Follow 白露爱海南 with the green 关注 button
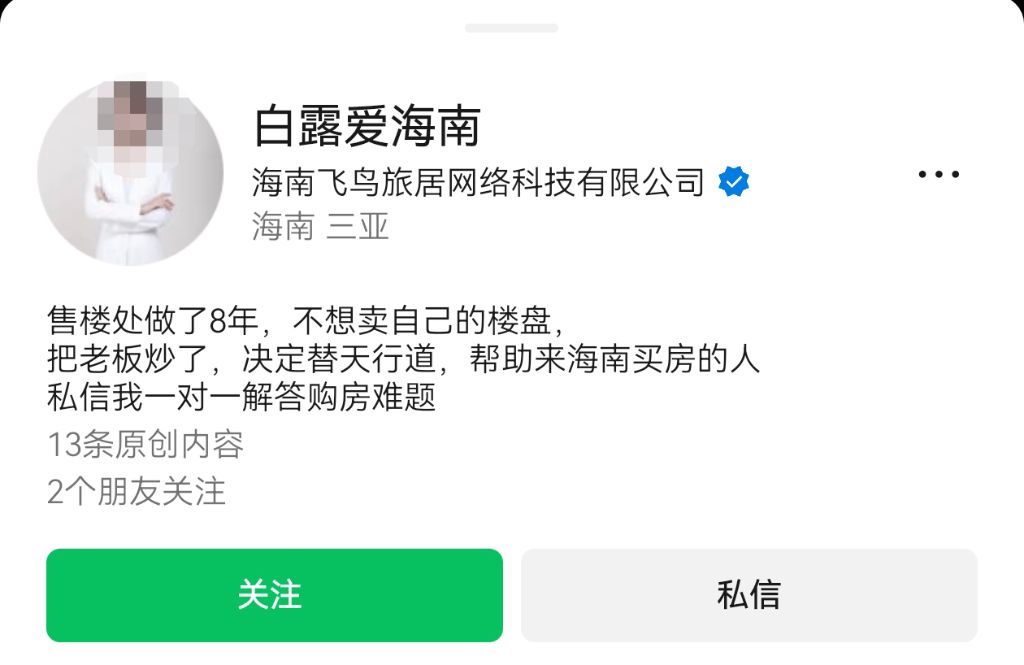 tap(274, 595)
